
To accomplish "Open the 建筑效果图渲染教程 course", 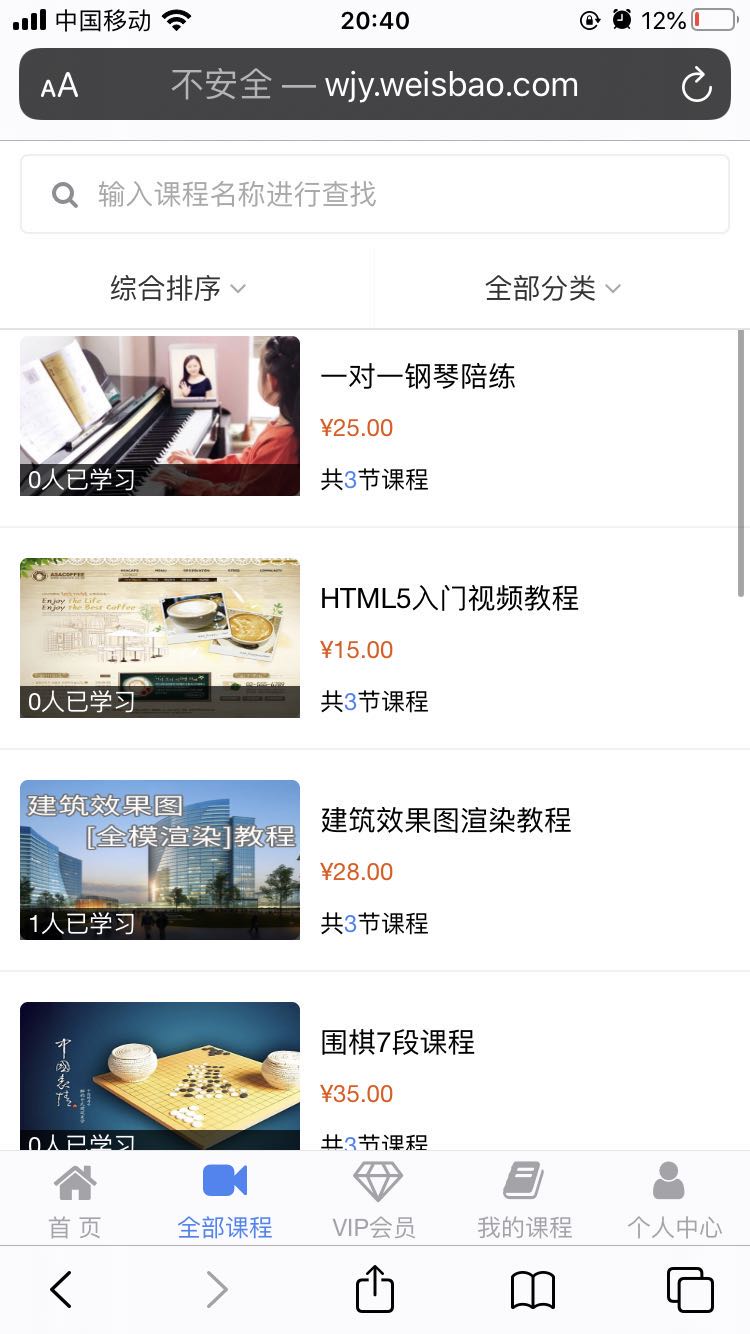I will click(445, 821).
